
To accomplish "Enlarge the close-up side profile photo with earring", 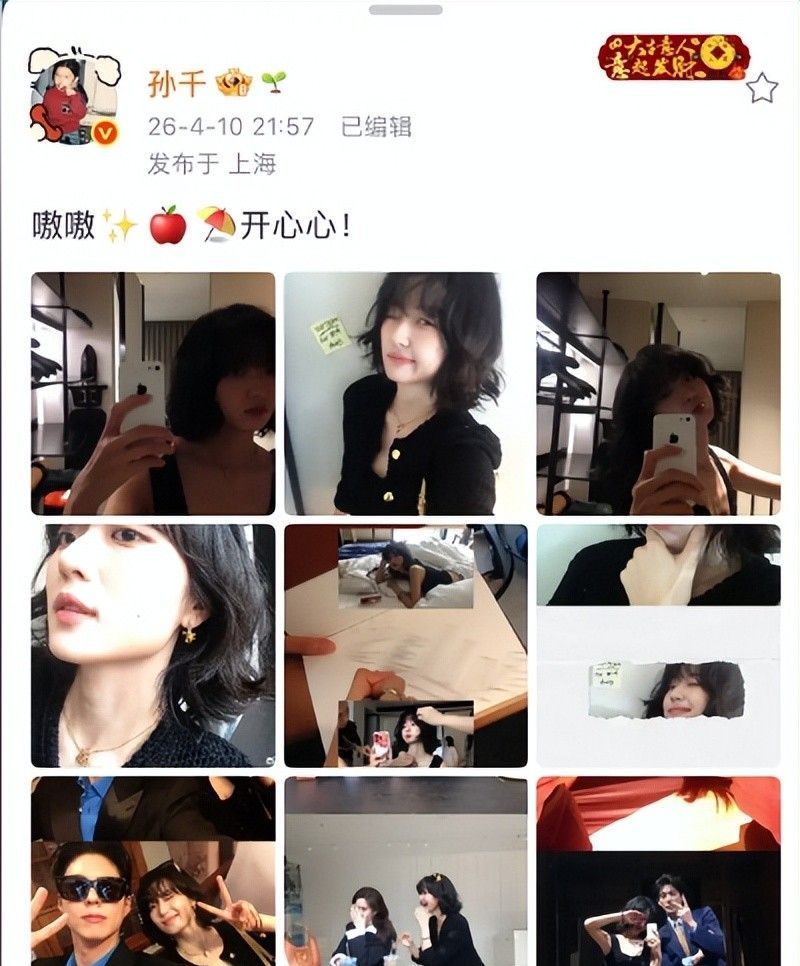I will [153, 645].
